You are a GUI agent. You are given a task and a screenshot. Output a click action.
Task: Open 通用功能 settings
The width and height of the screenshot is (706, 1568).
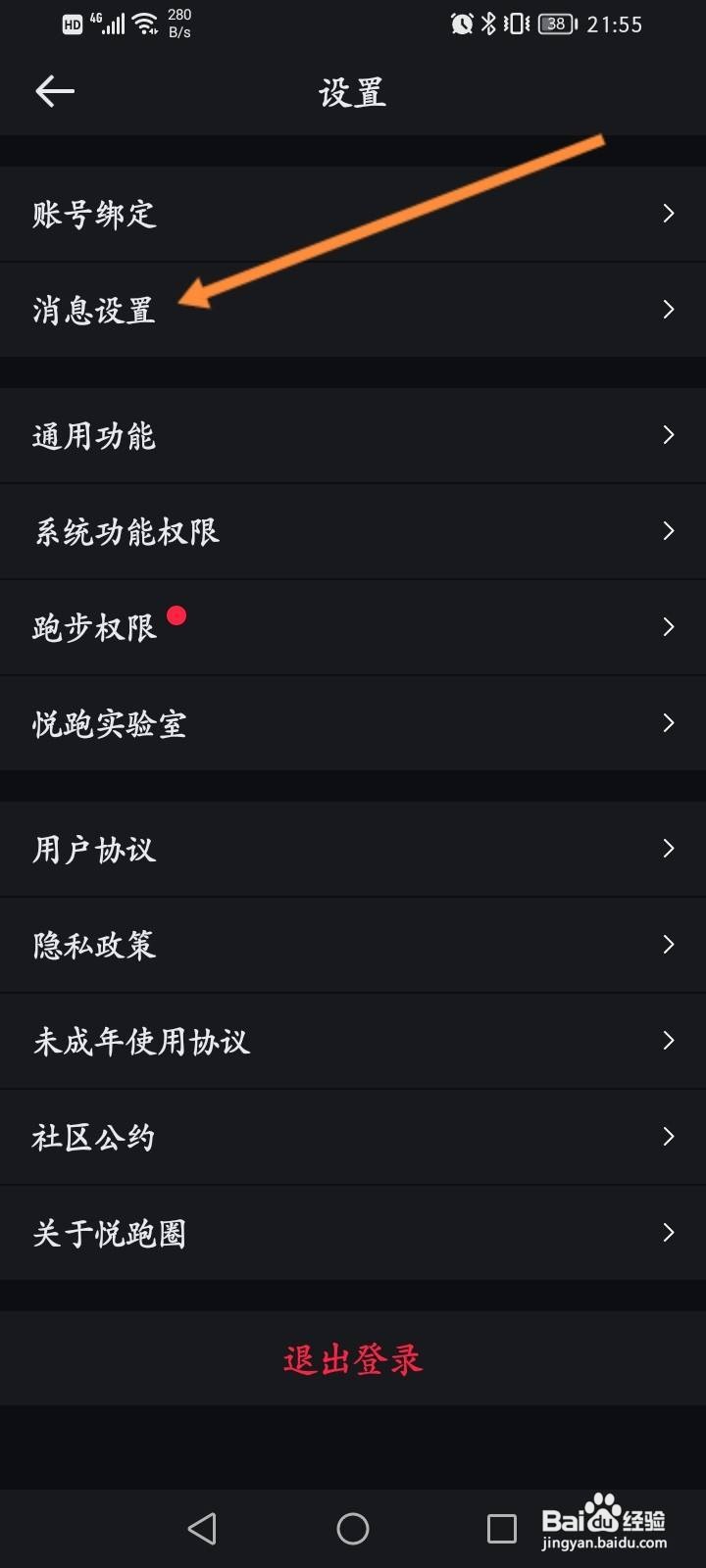pos(353,435)
